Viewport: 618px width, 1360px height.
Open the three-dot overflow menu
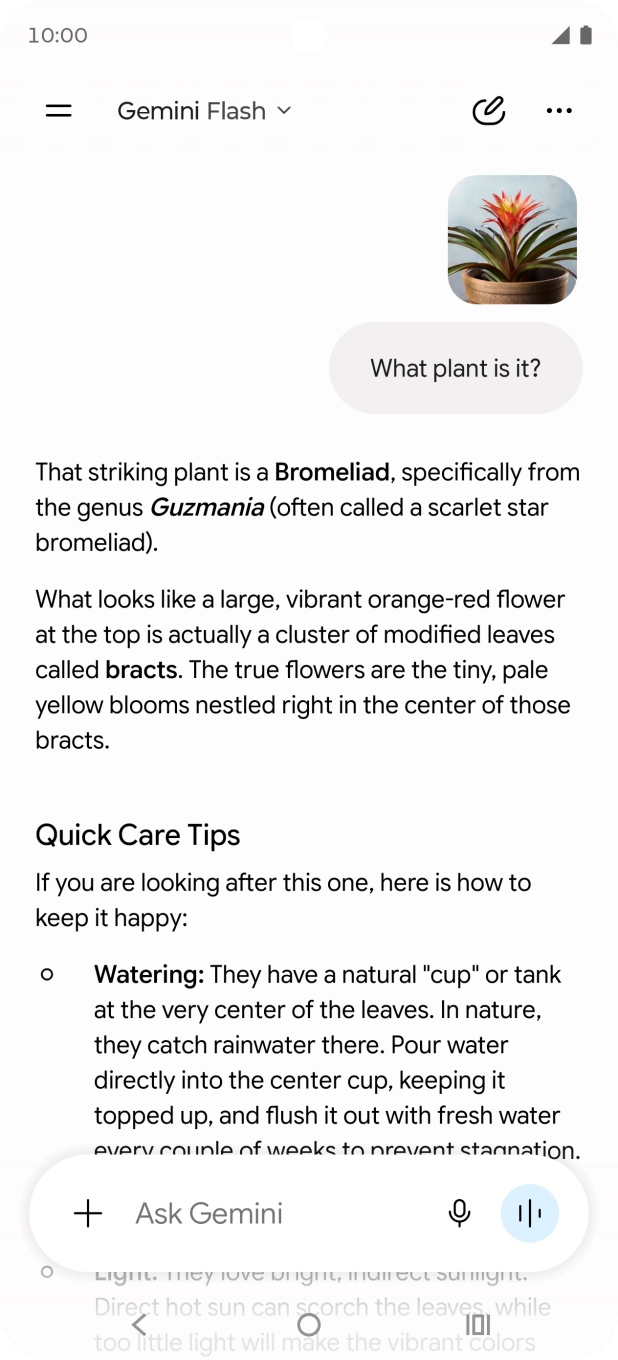(559, 111)
